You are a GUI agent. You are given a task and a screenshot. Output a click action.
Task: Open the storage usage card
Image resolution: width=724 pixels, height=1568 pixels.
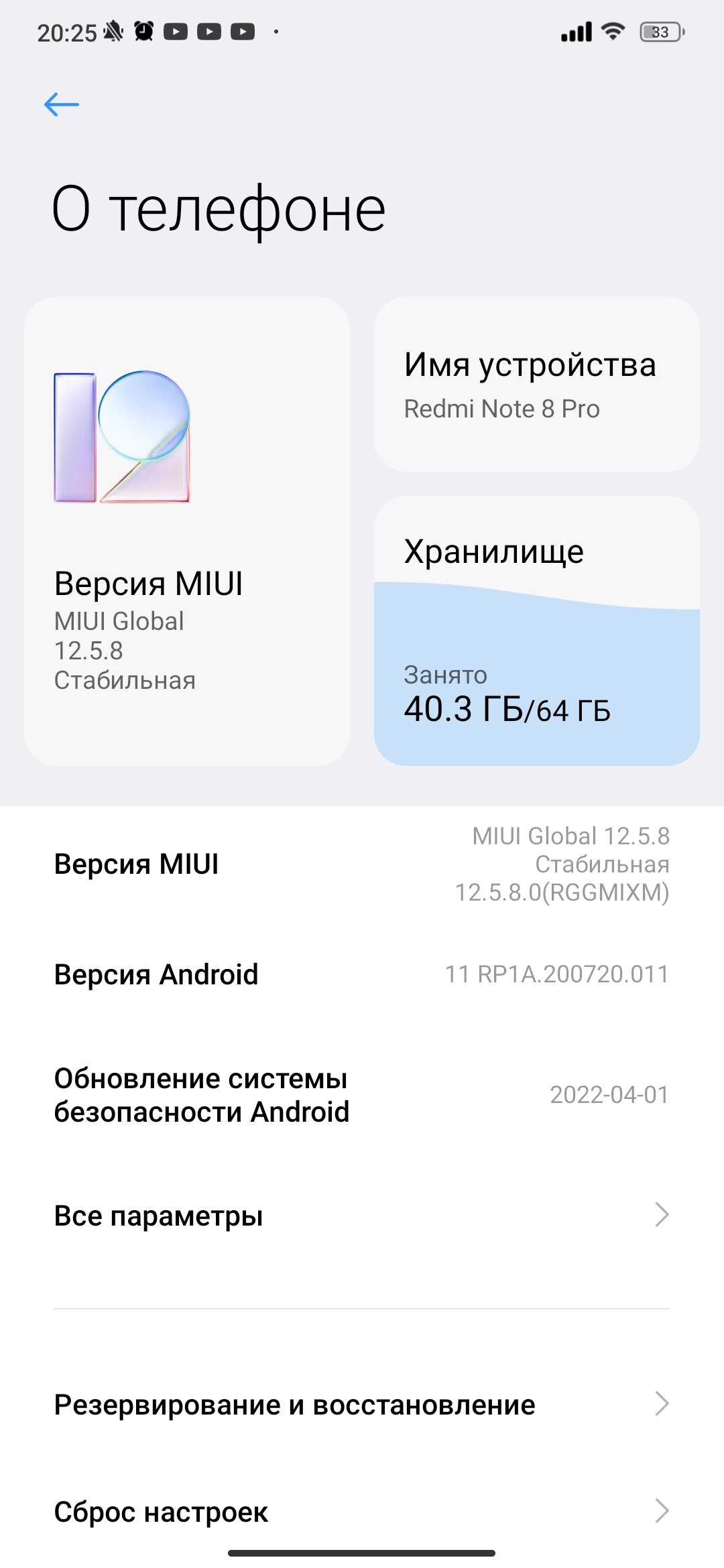(537, 631)
